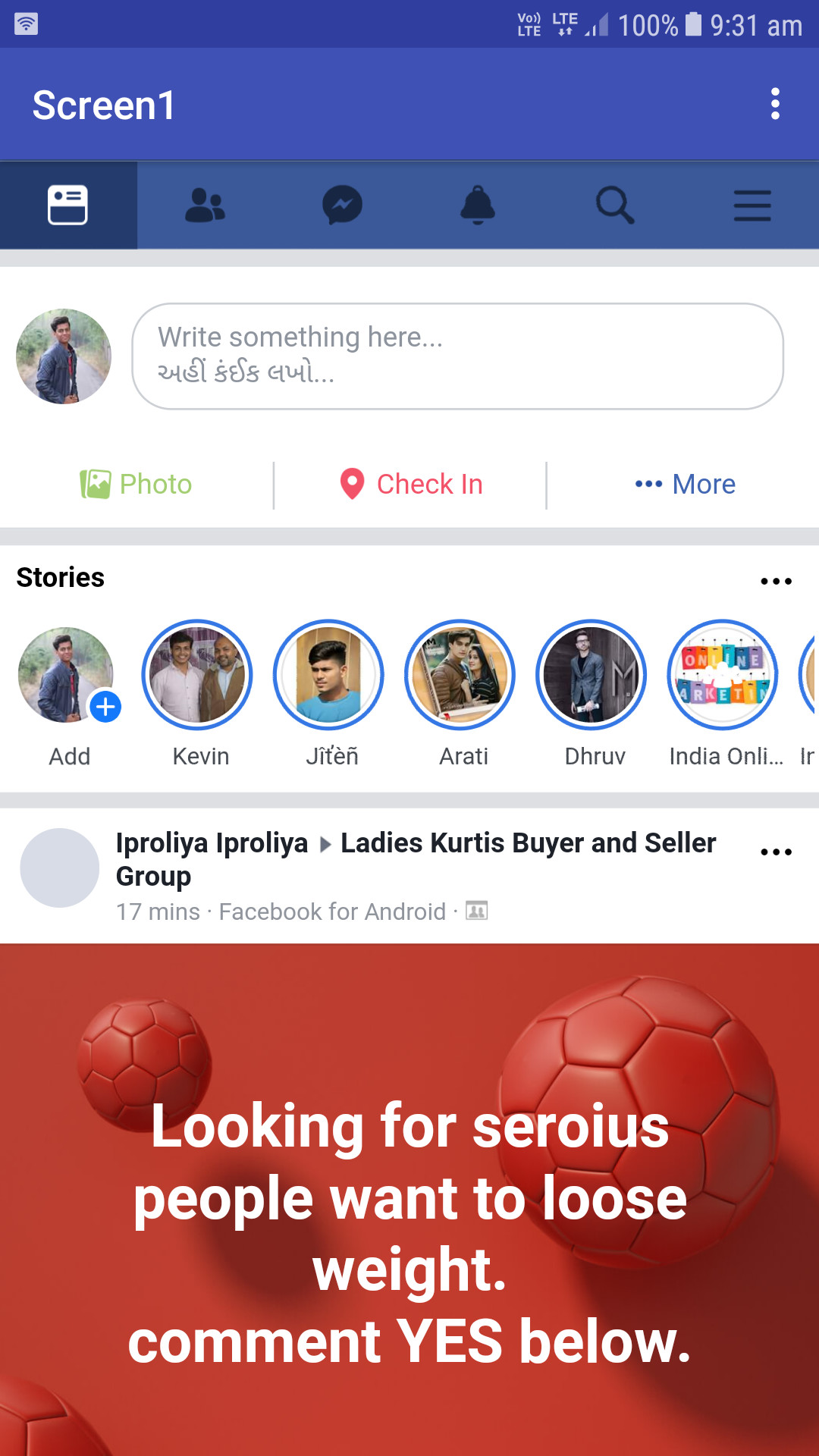Open Messenger from the top bar
Screen dimensions: 819x1456
pos(342,205)
